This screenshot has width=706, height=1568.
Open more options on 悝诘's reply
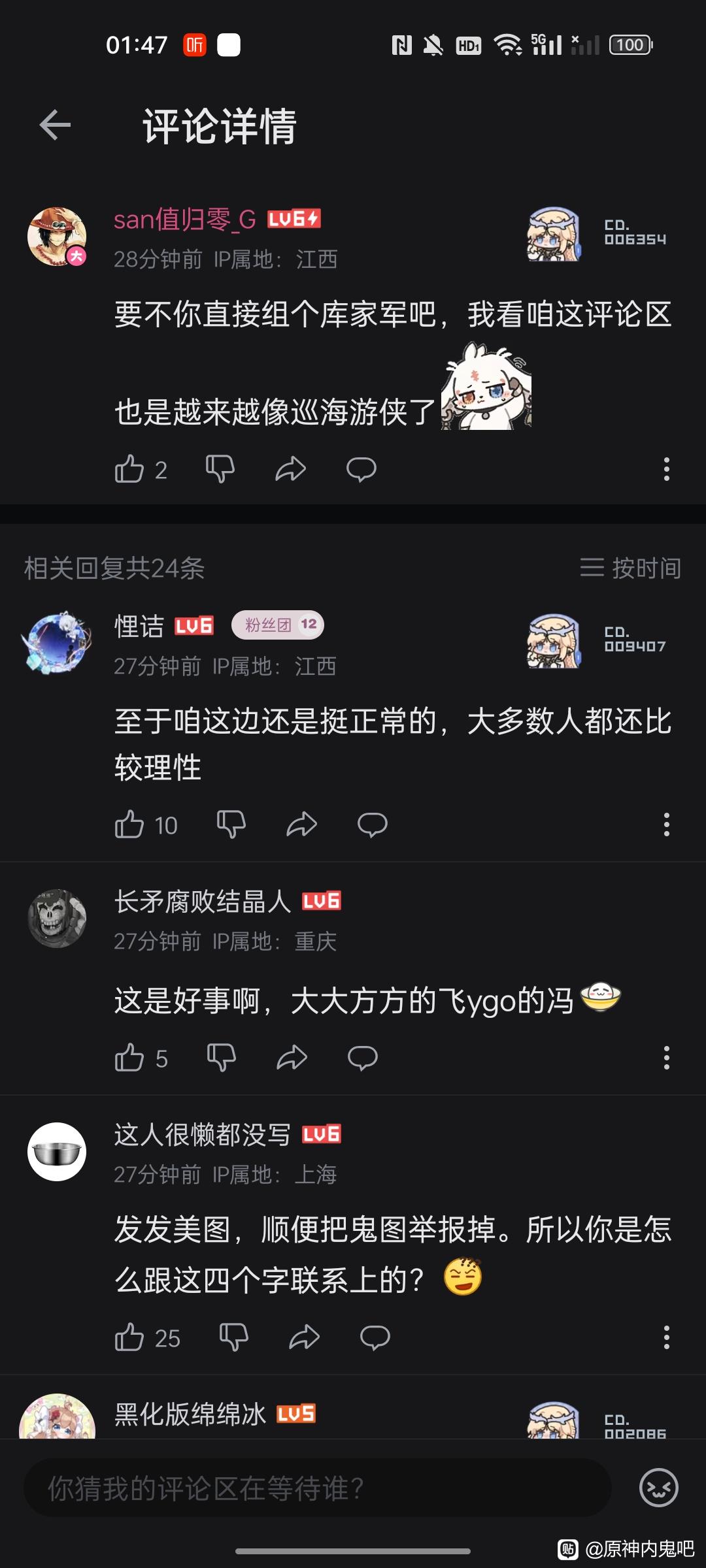coord(666,825)
